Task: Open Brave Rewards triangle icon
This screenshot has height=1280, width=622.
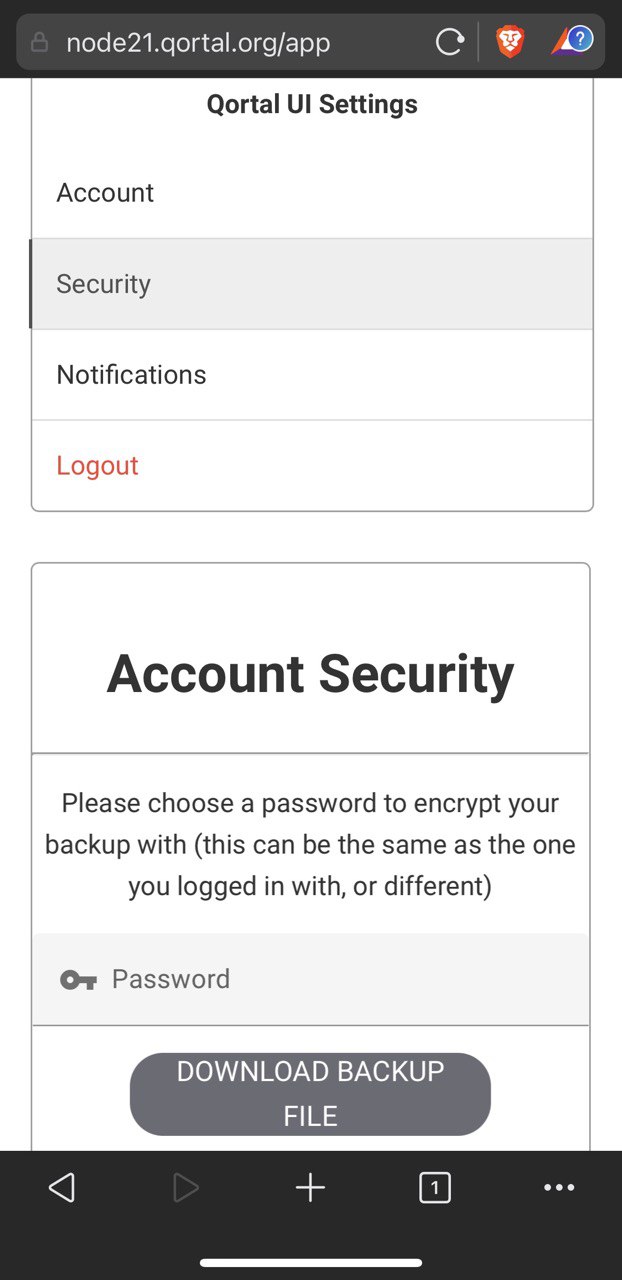Action: coord(572,41)
